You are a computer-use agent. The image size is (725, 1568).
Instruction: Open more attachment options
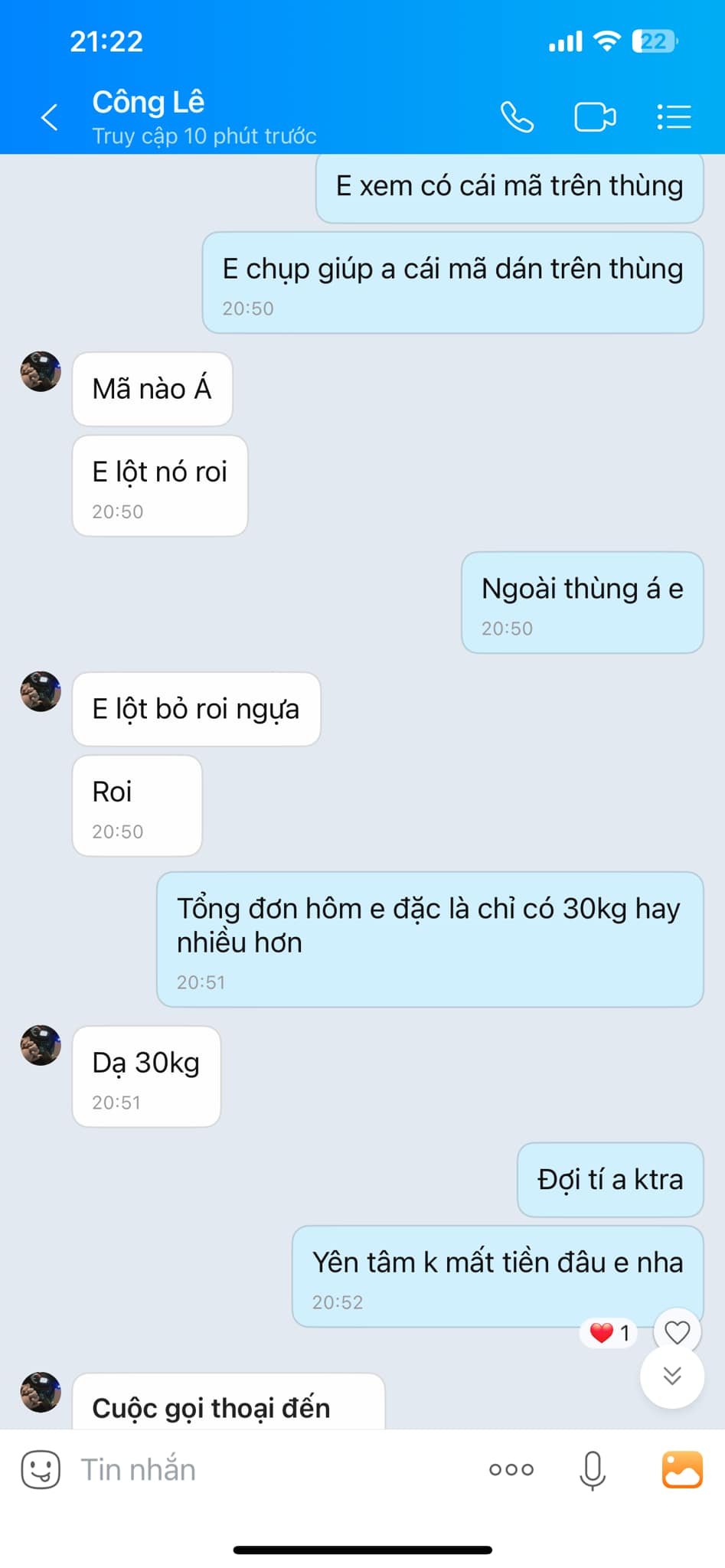coord(511,1469)
